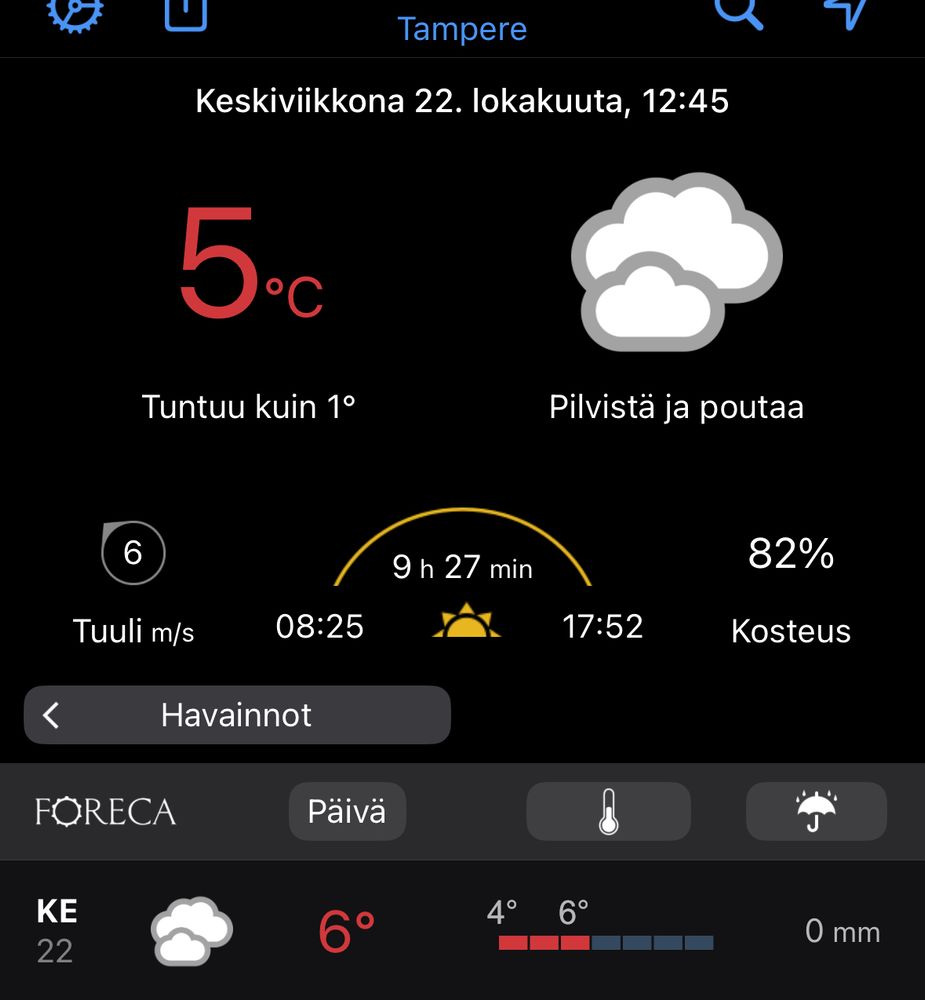Open the Havainnot observations panel
925x1000 pixels.
pyautogui.click(x=237, y=714)
